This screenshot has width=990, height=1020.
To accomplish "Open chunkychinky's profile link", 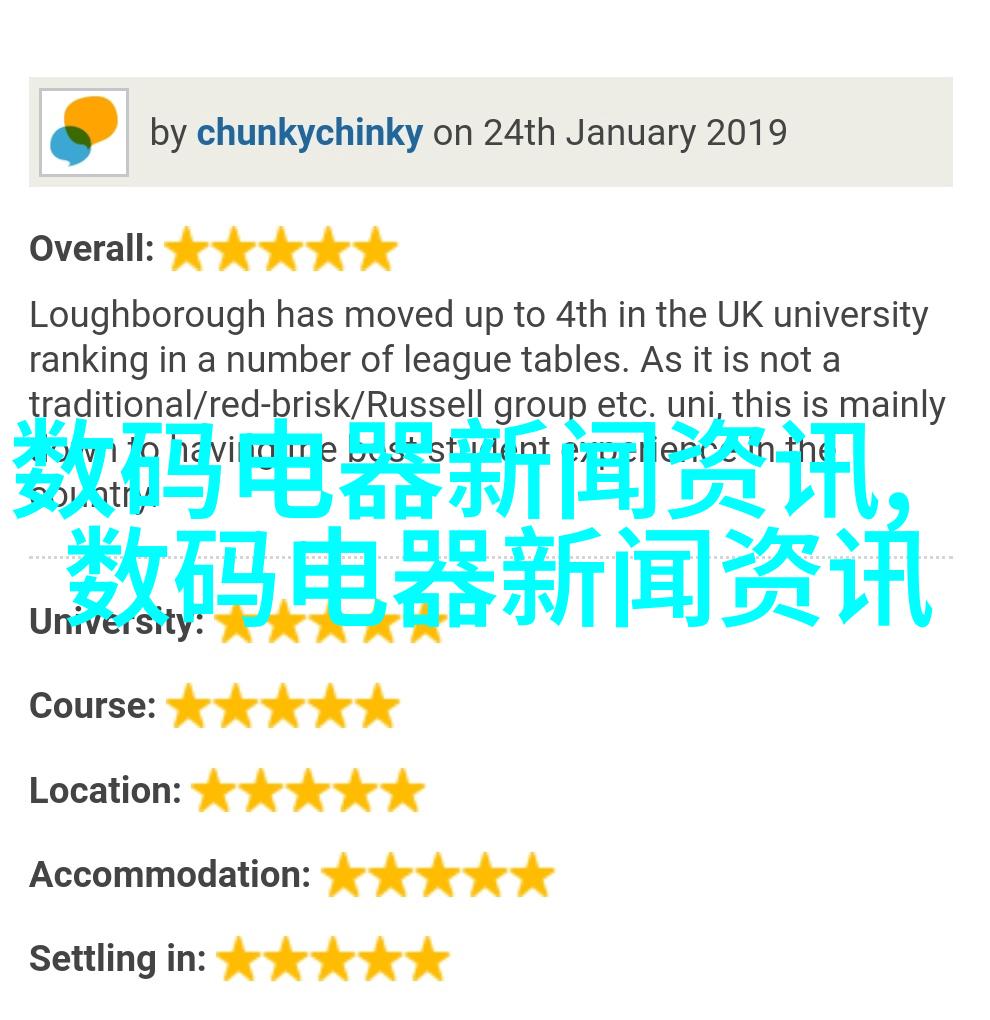I will pos(309,133).
